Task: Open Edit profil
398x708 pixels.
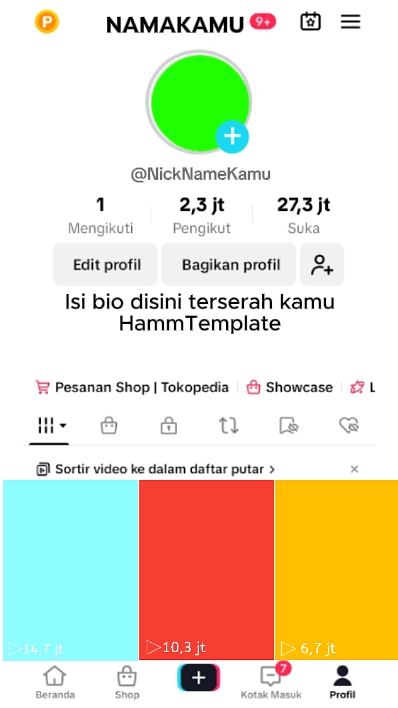Action: [105, 265]
